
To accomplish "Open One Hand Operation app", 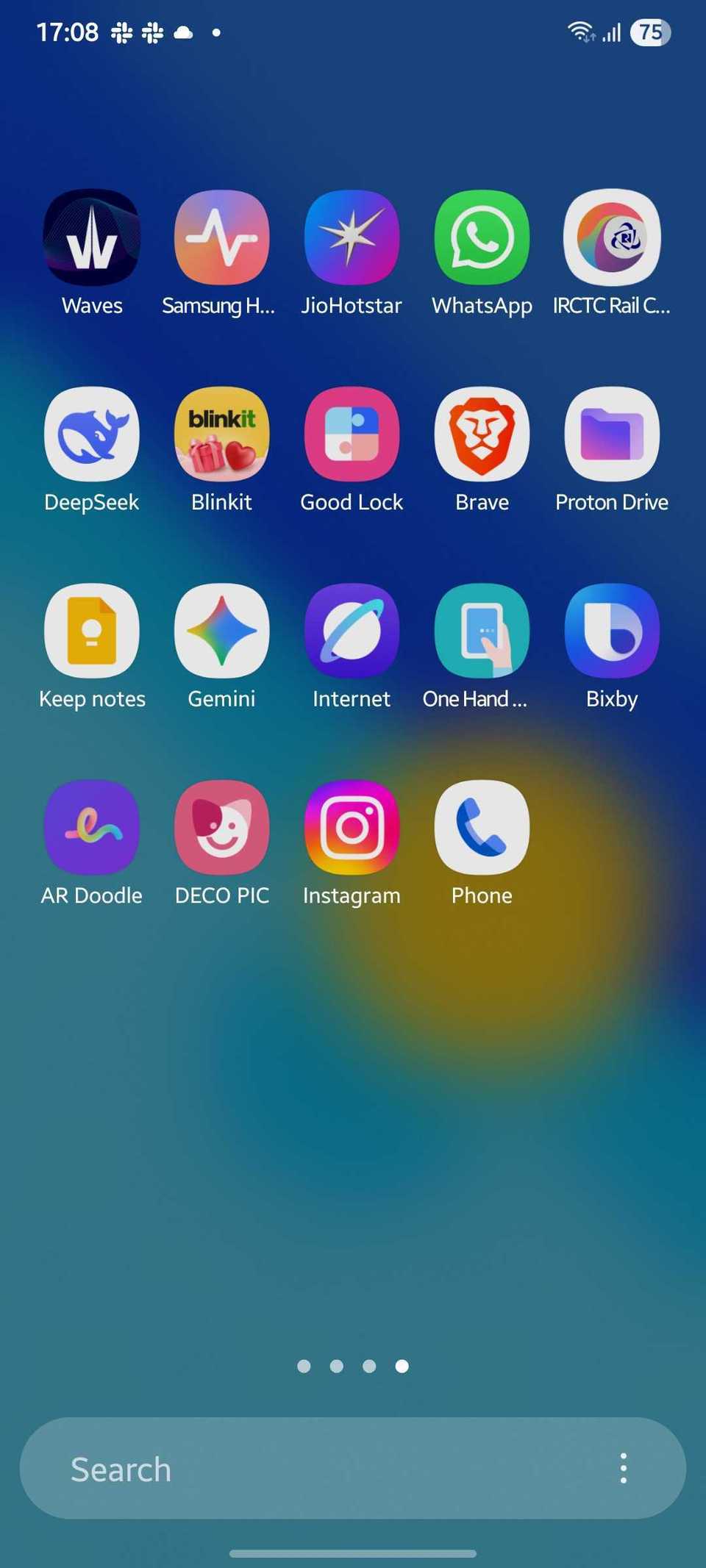I will coord(482,631).
